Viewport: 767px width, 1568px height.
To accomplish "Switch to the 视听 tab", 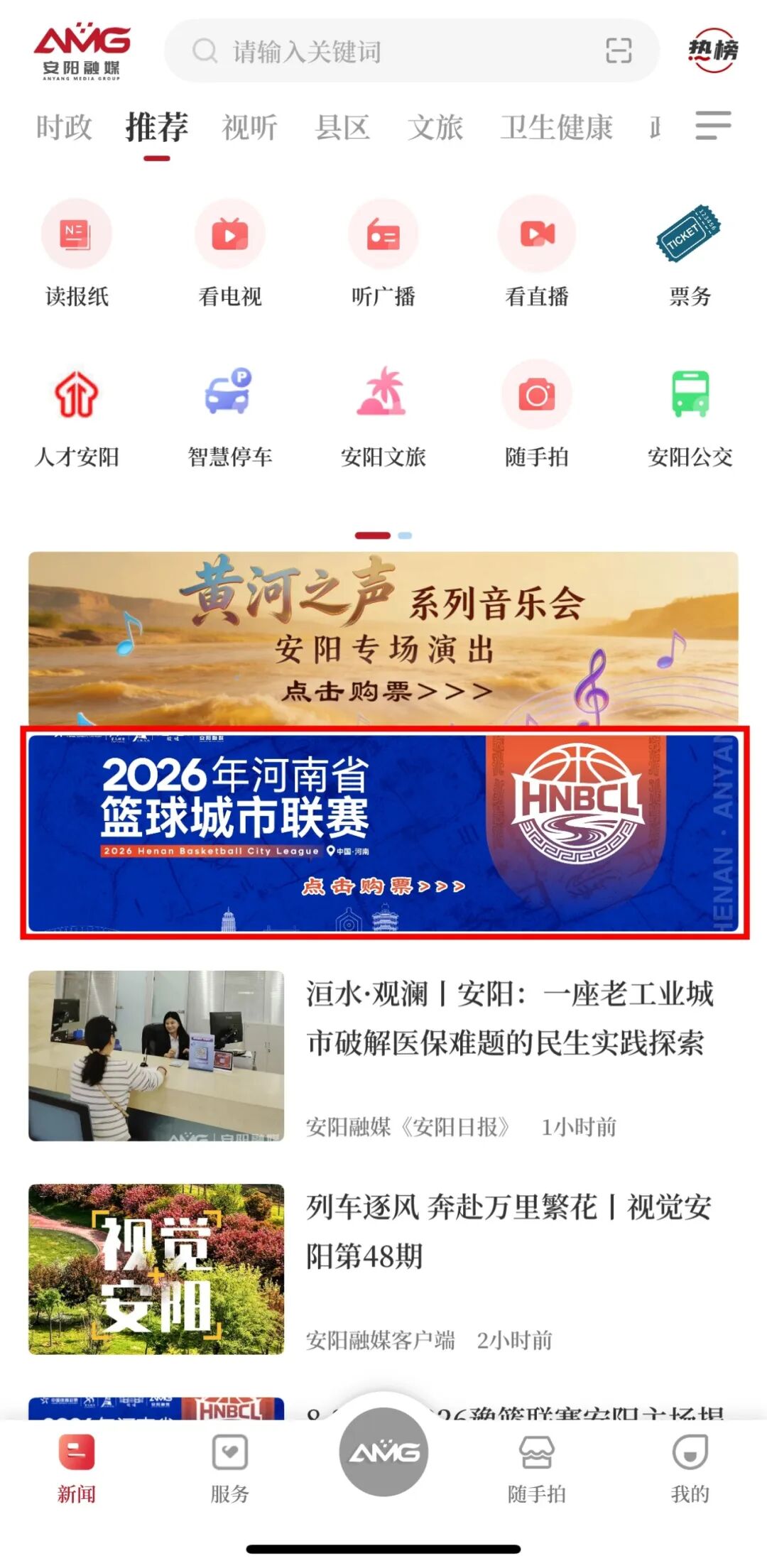I will point(249,128).
